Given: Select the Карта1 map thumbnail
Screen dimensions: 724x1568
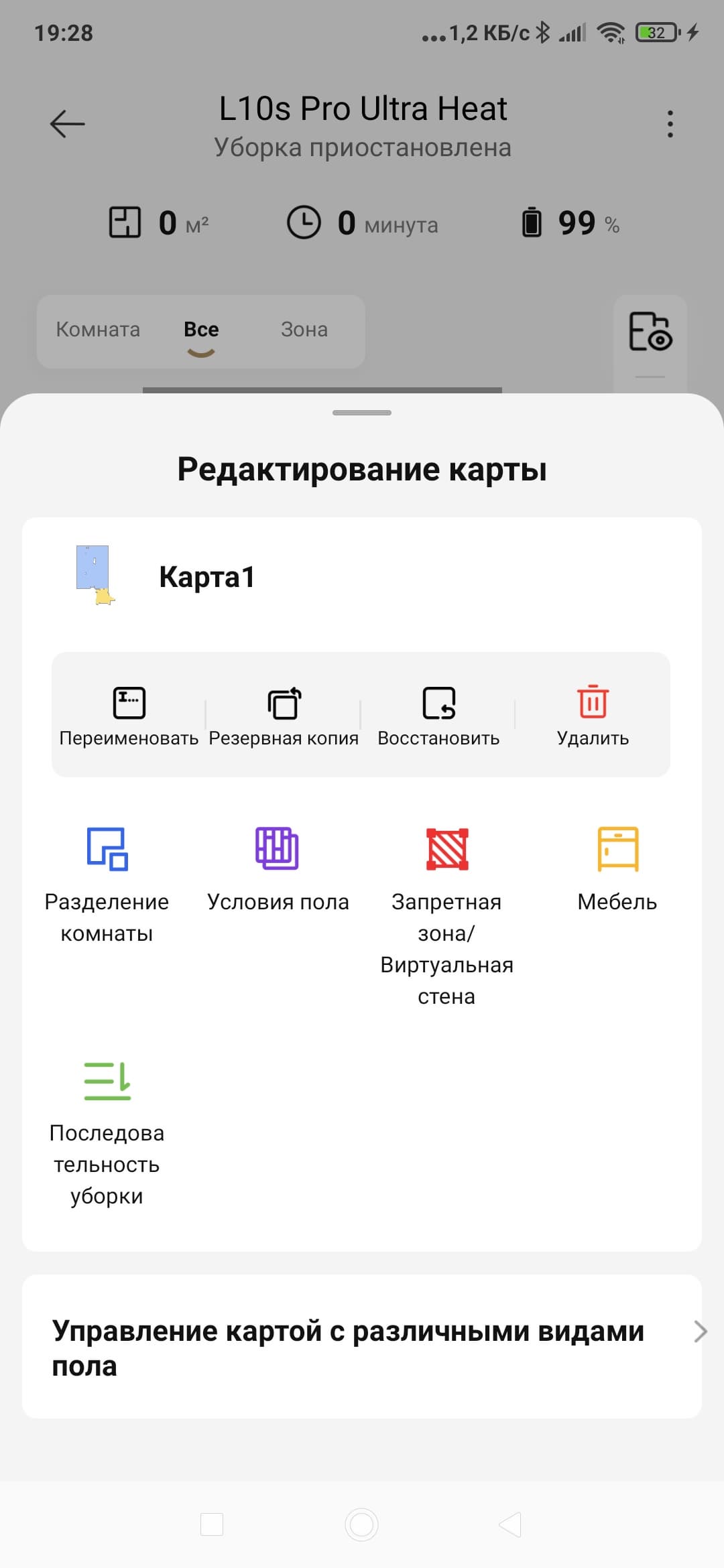Looking at the screenshot, I should coord(95,576).
